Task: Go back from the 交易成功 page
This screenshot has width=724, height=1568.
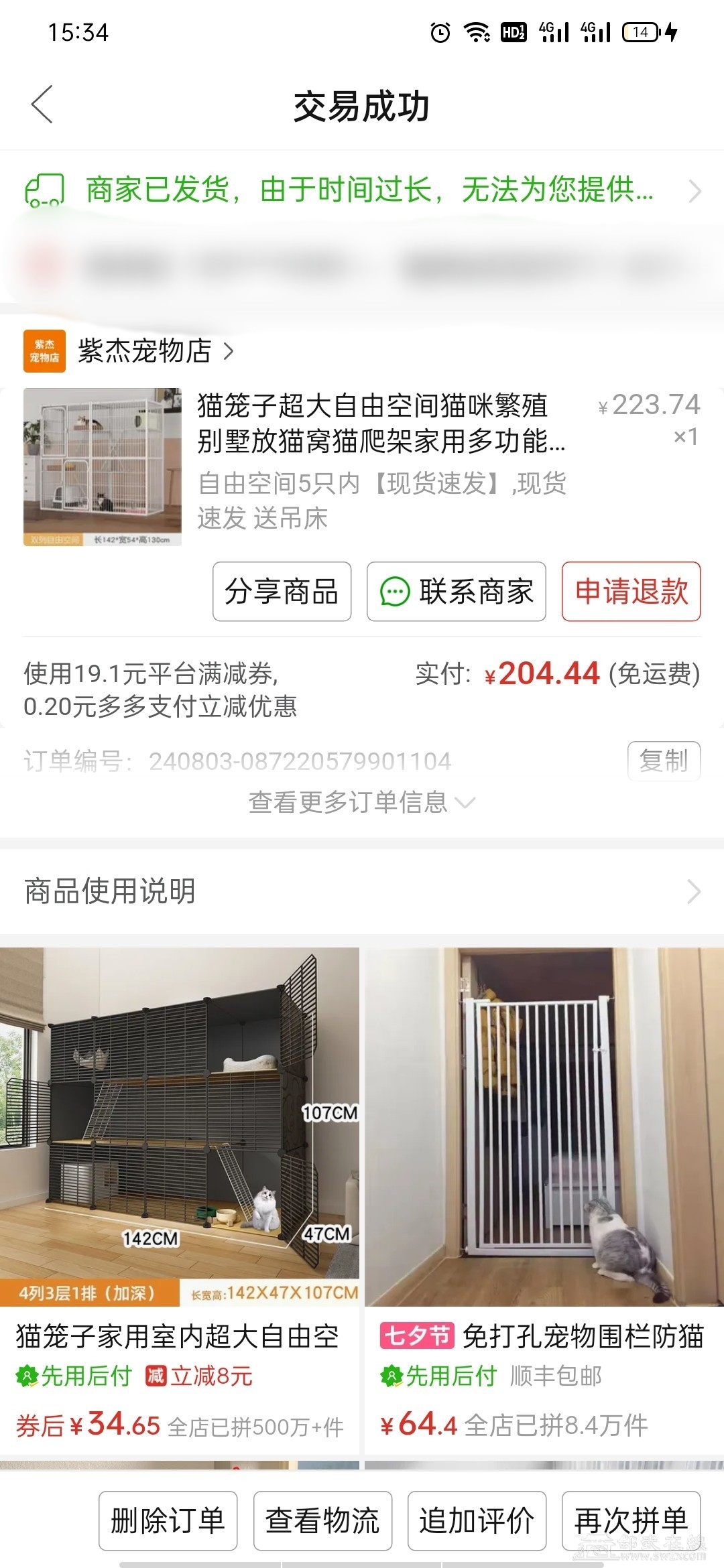Action: [42, 105]
